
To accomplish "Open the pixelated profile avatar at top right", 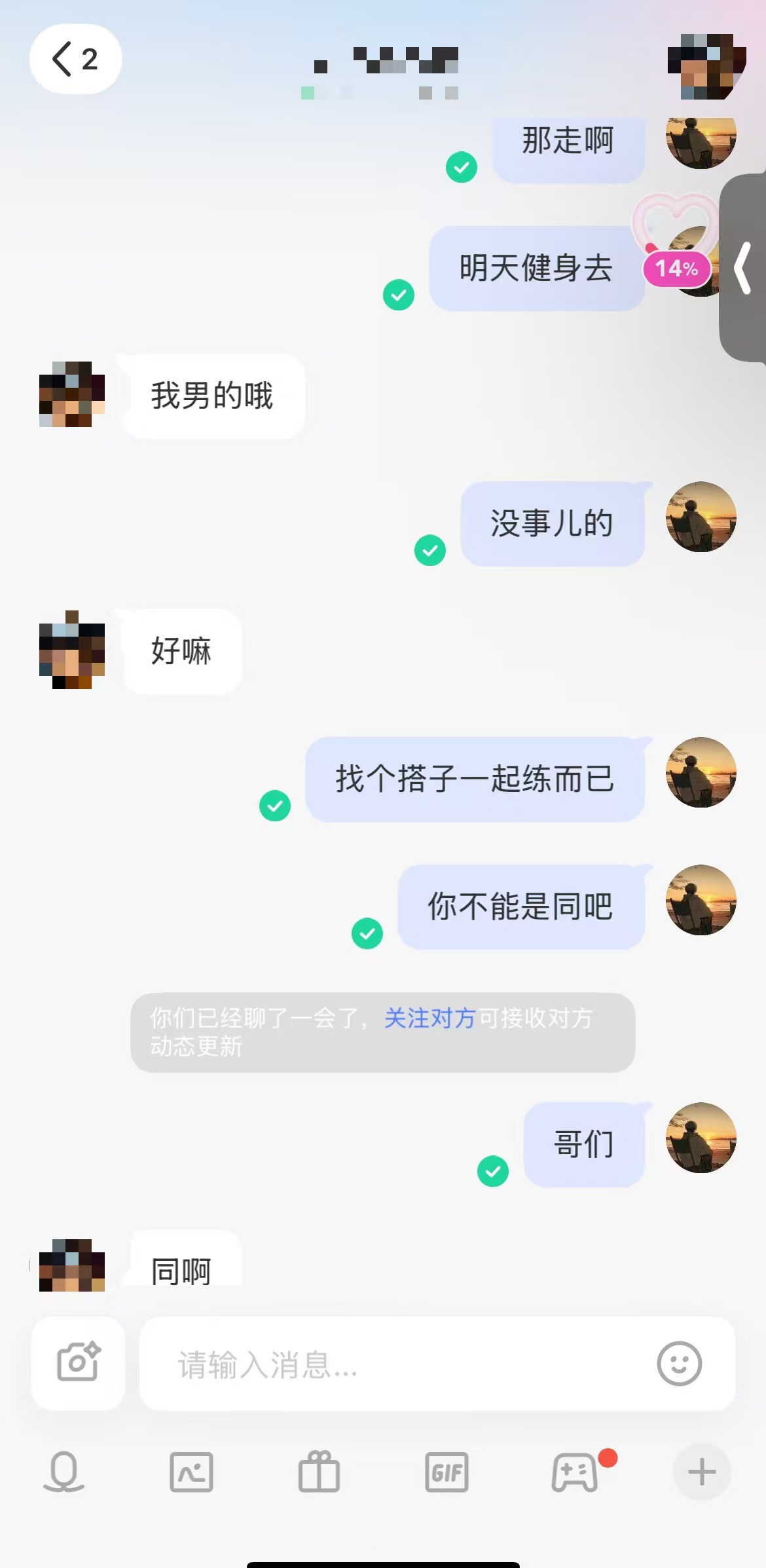I will (706, 66).
